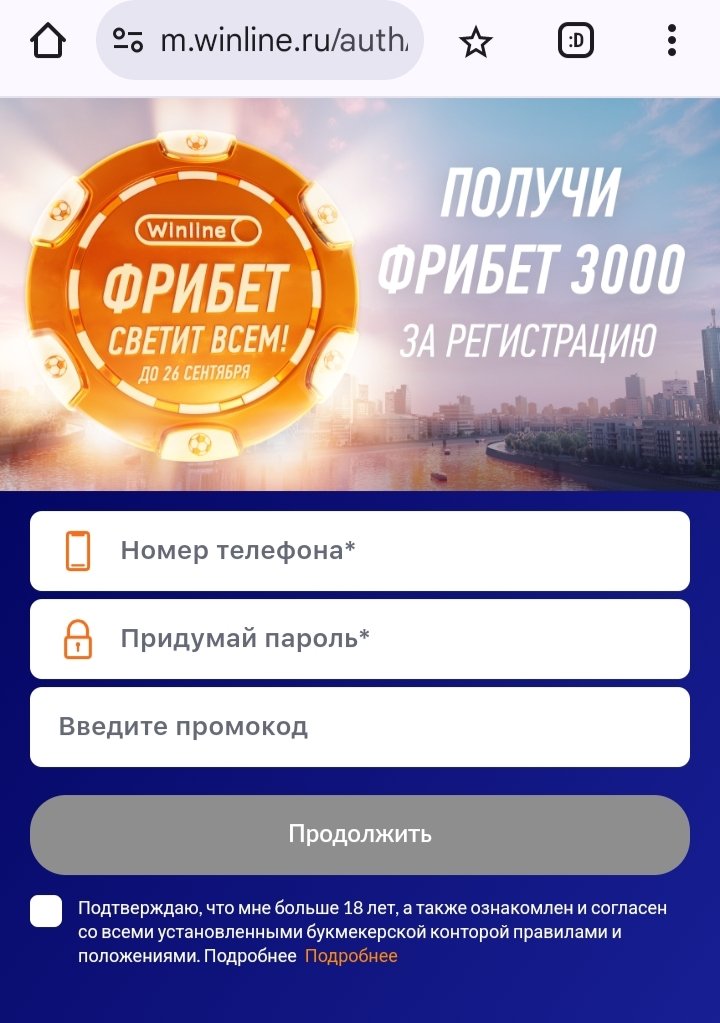Check the age confirmation checkbox

click(46, 911)
